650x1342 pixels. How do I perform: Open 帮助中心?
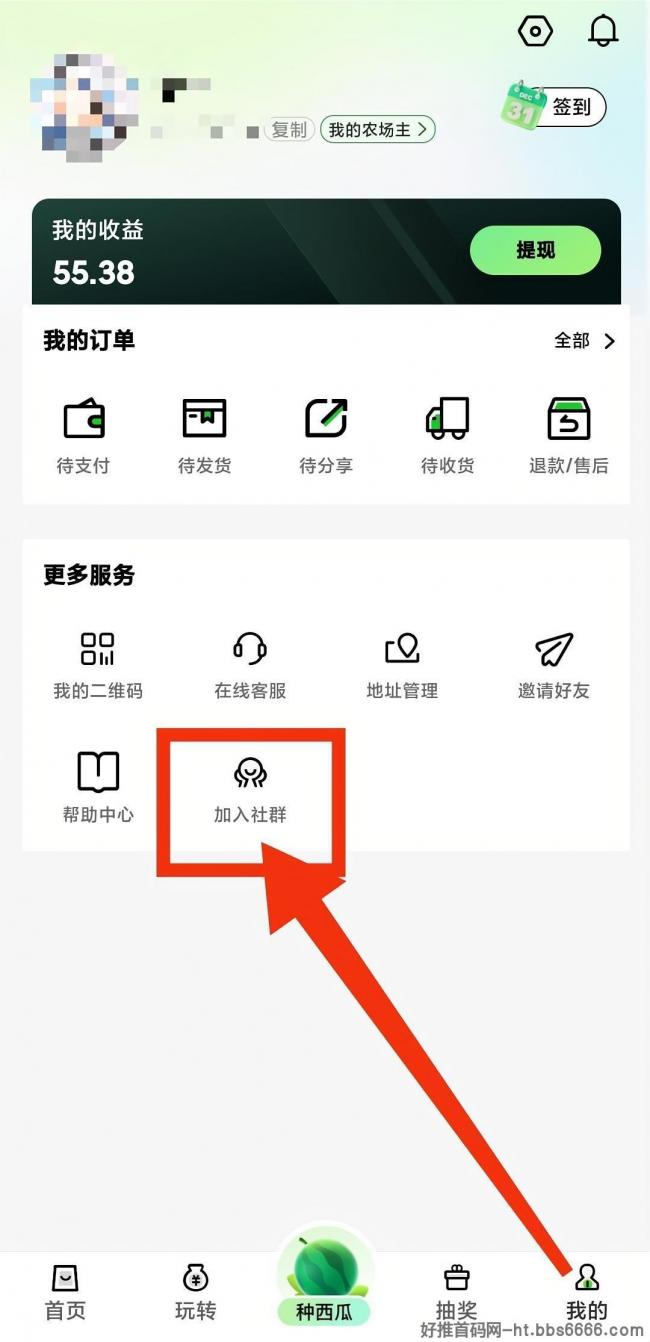[98, 788]
